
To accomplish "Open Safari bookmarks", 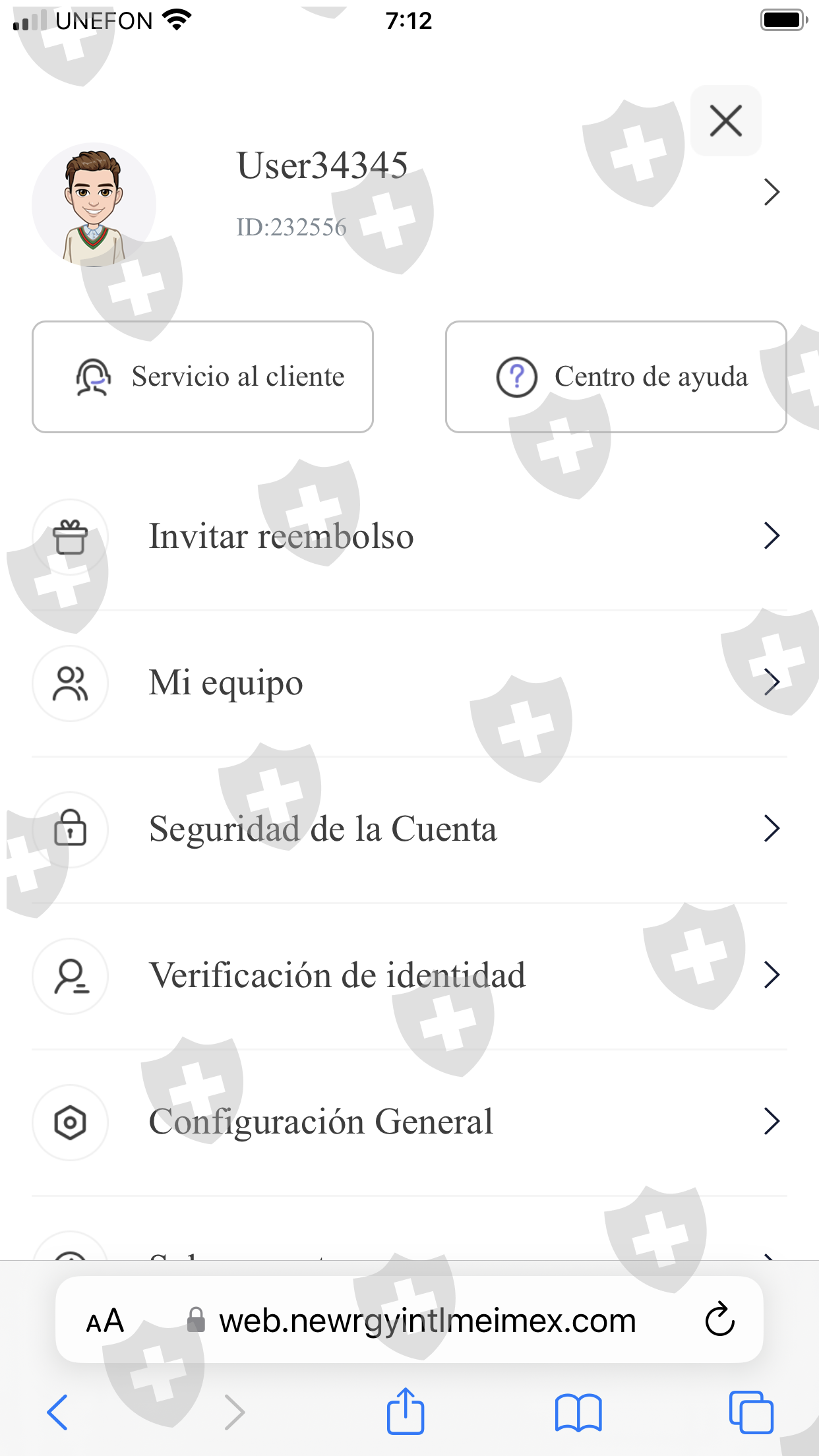I will 578,1412.
